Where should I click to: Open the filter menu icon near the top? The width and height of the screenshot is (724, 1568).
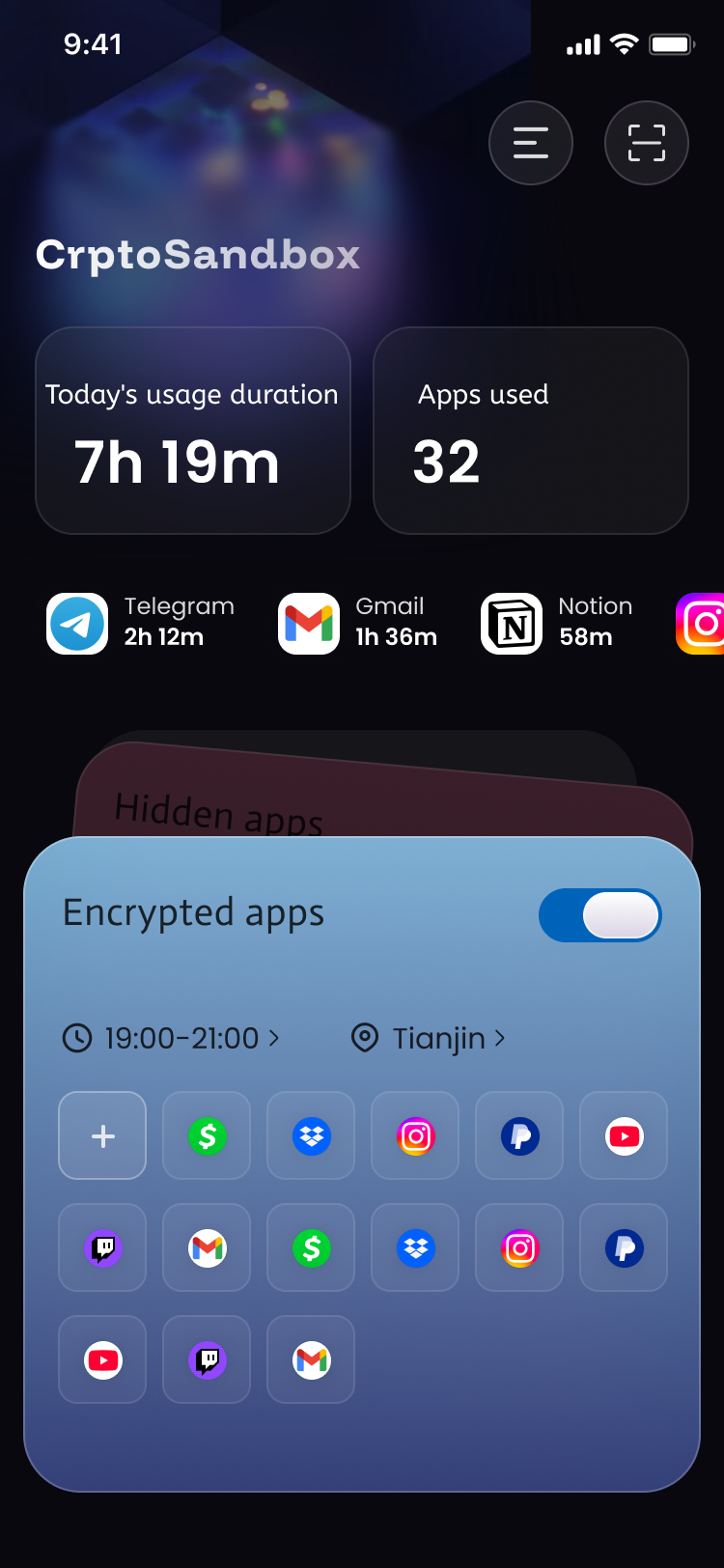(x=531, y=143)
